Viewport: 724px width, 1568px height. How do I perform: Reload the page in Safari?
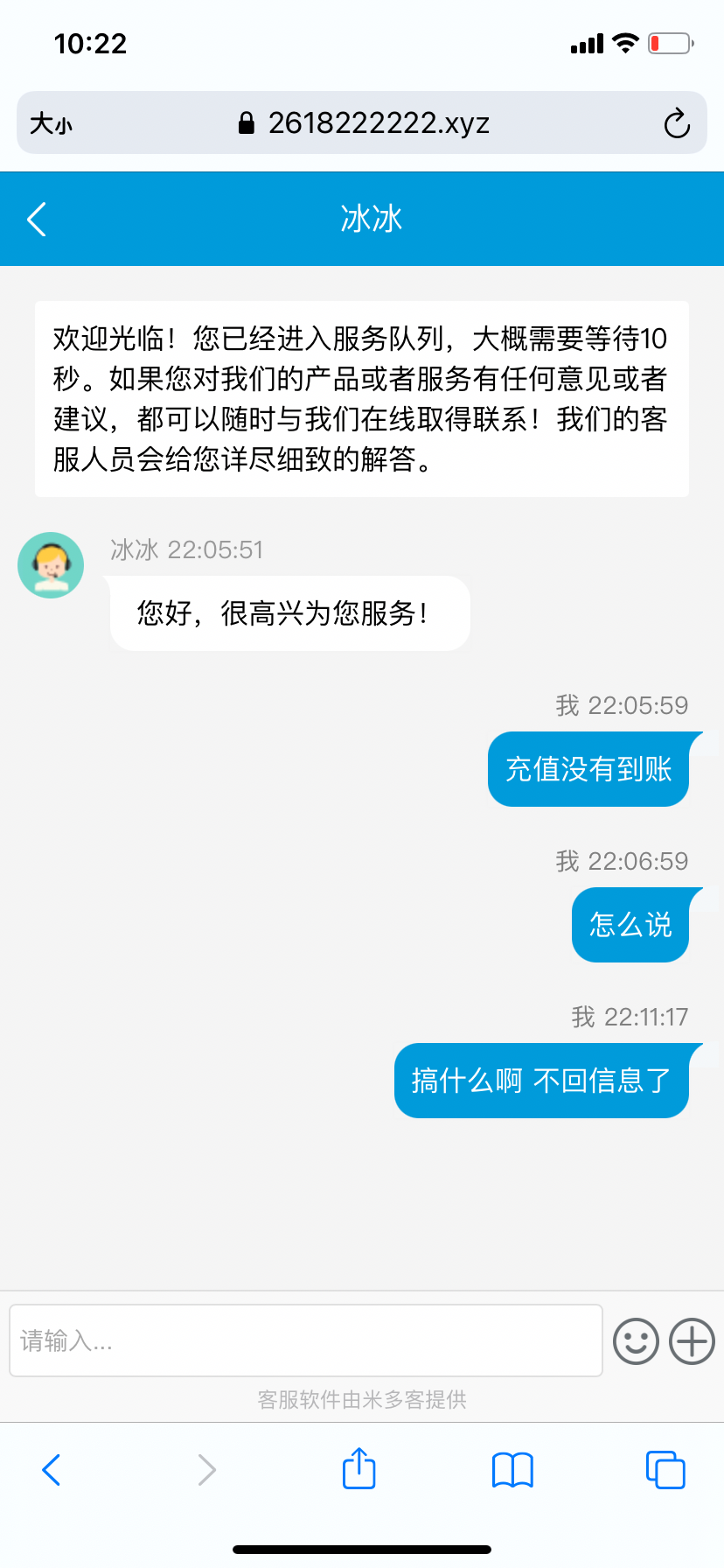pos(676,123)
